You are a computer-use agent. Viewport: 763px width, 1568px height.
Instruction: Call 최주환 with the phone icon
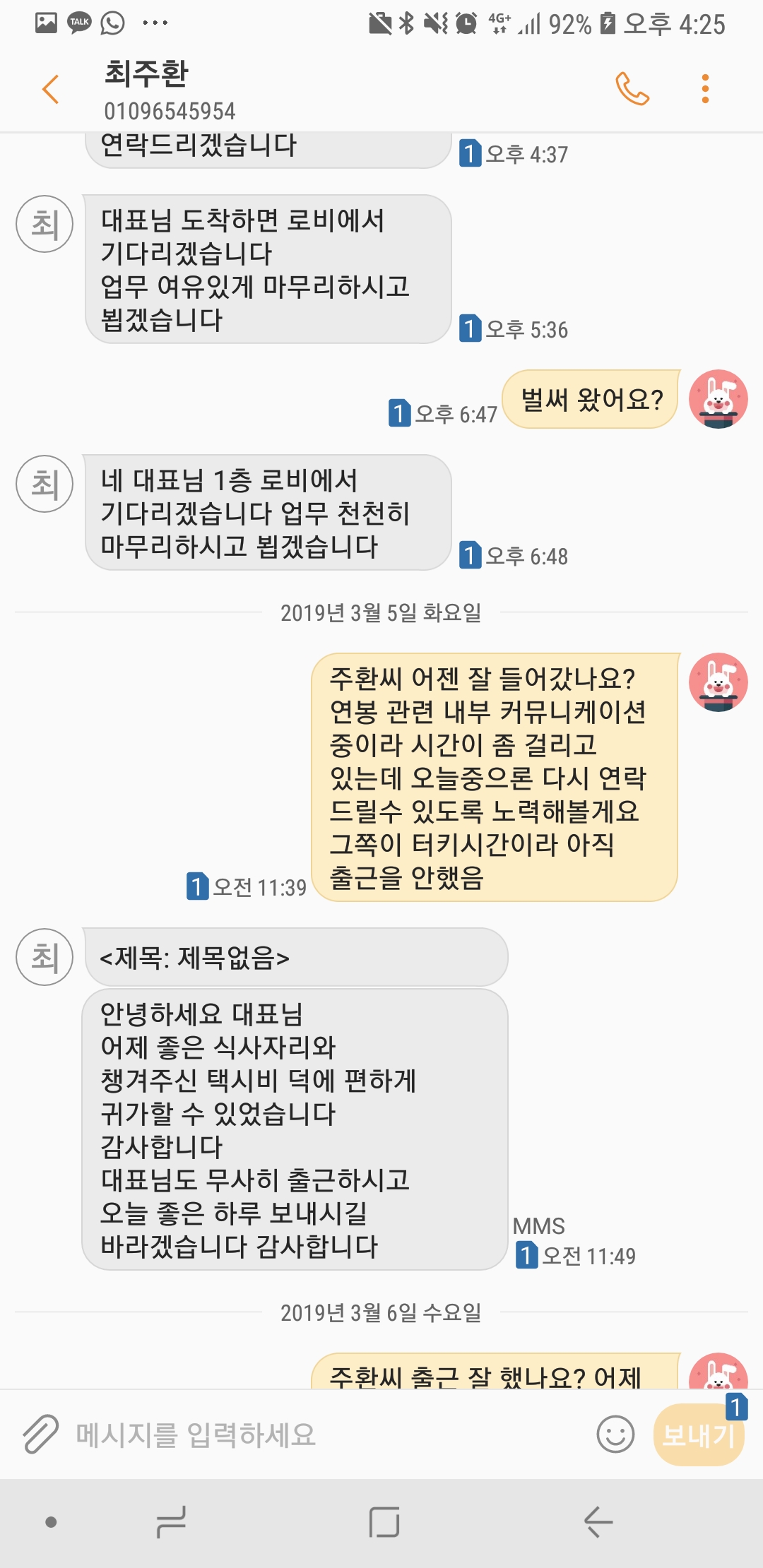[x=632, y=89]
